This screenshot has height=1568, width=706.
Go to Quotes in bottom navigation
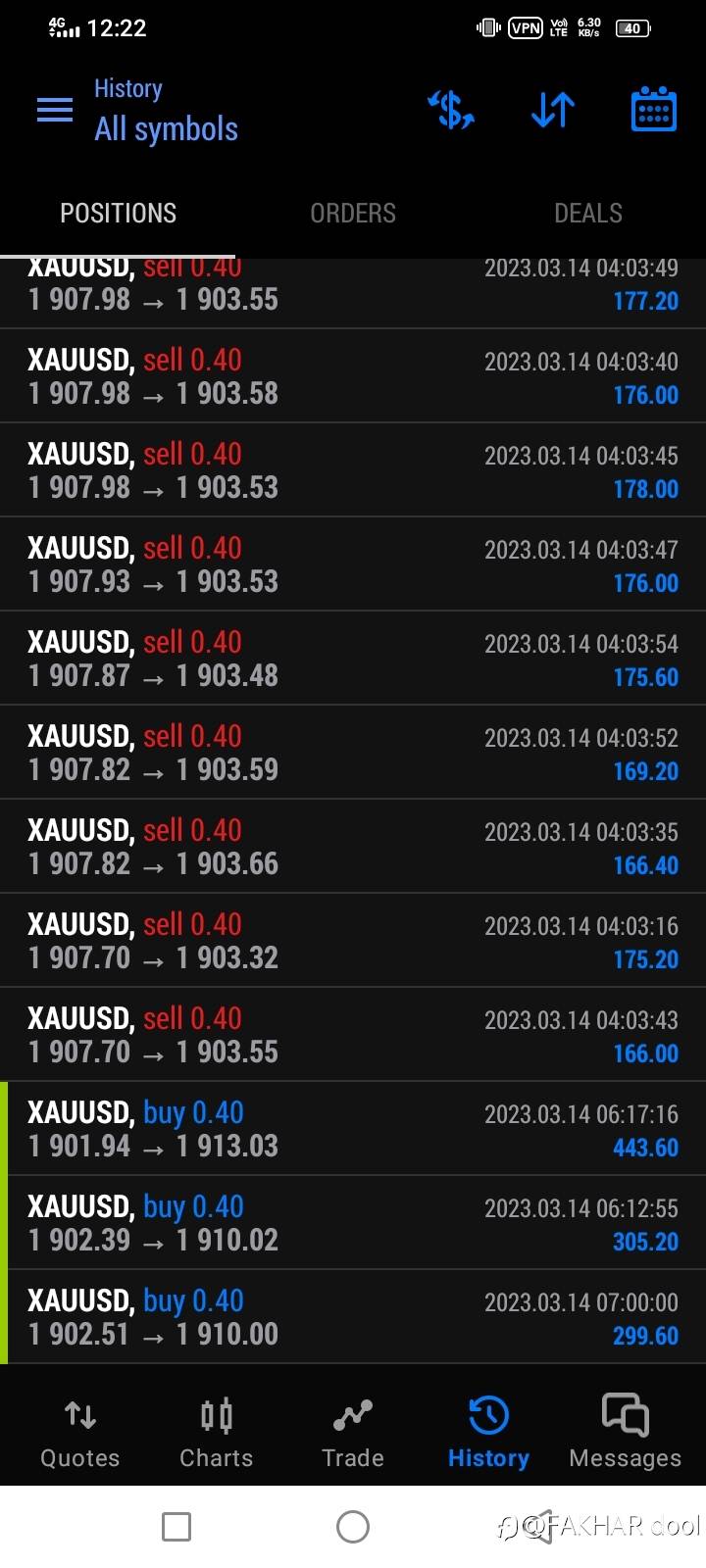79,1433
